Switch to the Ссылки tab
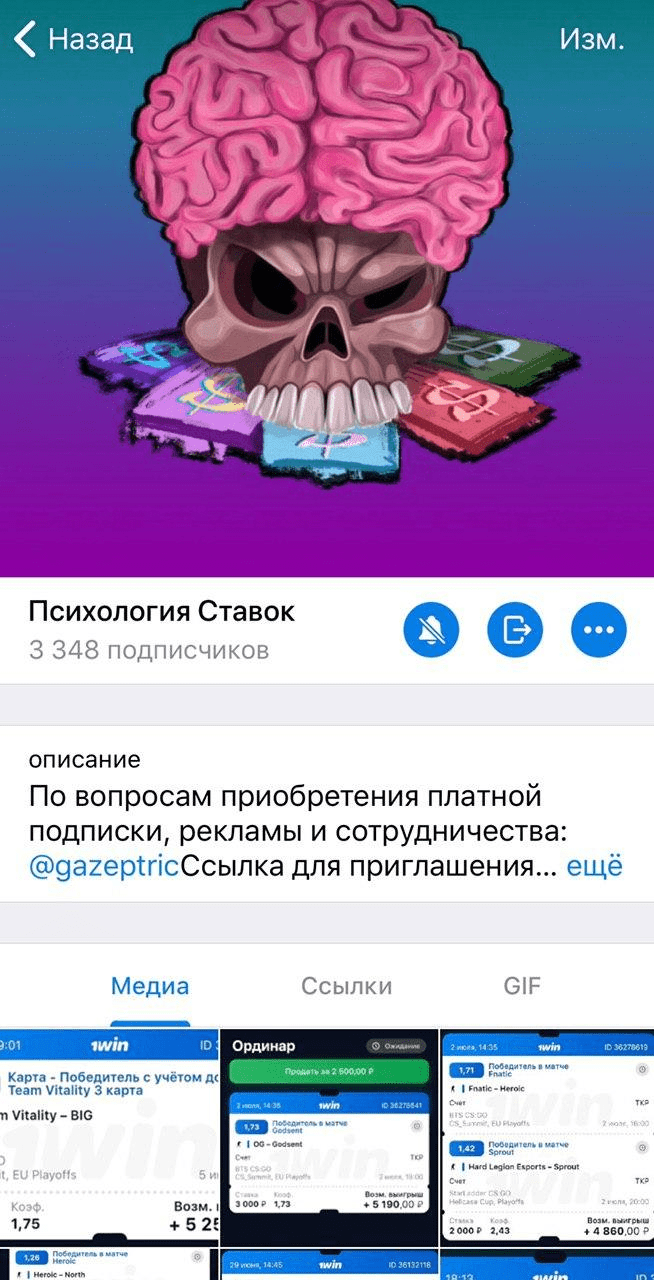This screenshot has width=654, height=1280. (x=346, y=986)
